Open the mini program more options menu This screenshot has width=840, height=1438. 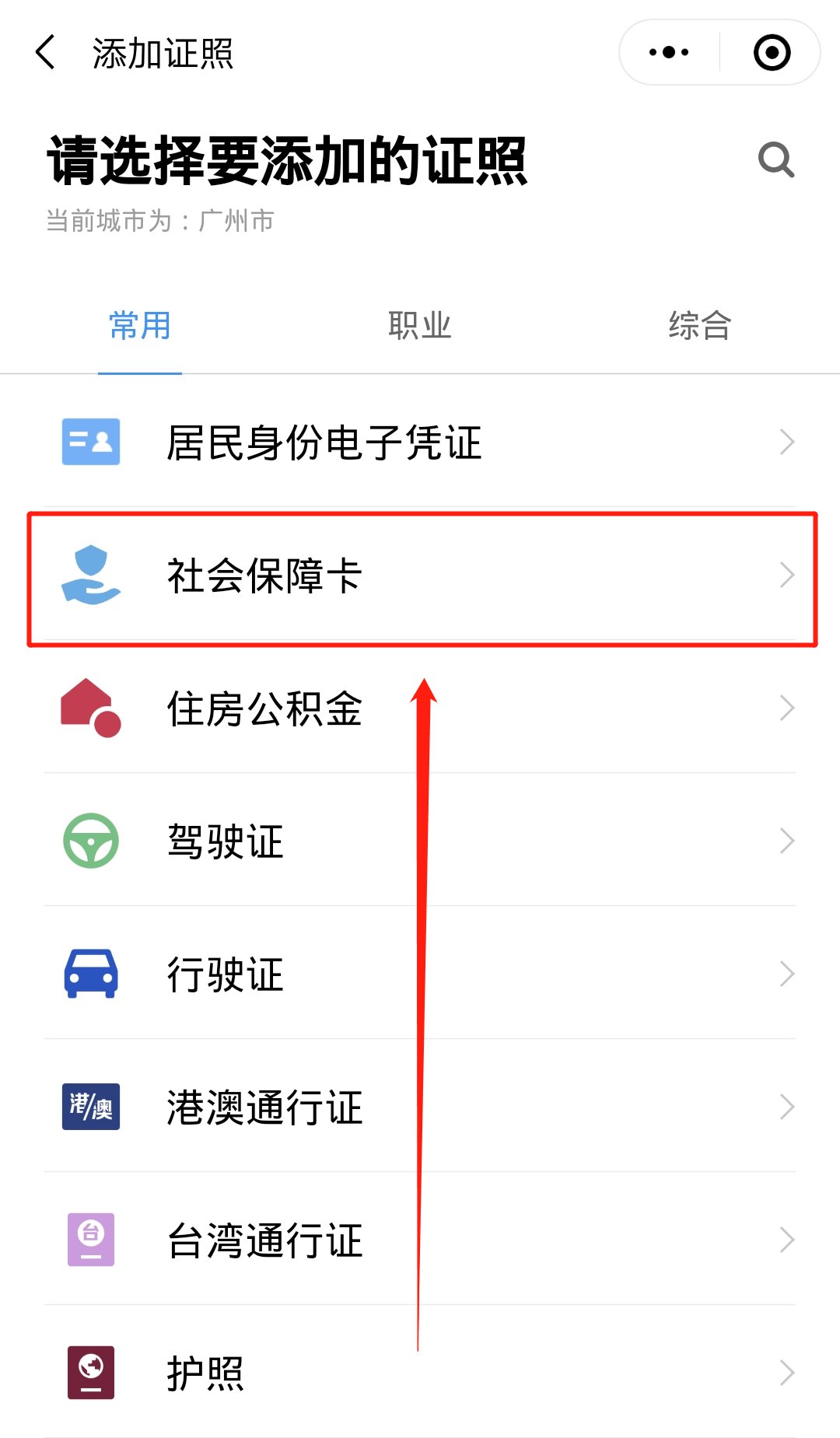coord(669,53)
